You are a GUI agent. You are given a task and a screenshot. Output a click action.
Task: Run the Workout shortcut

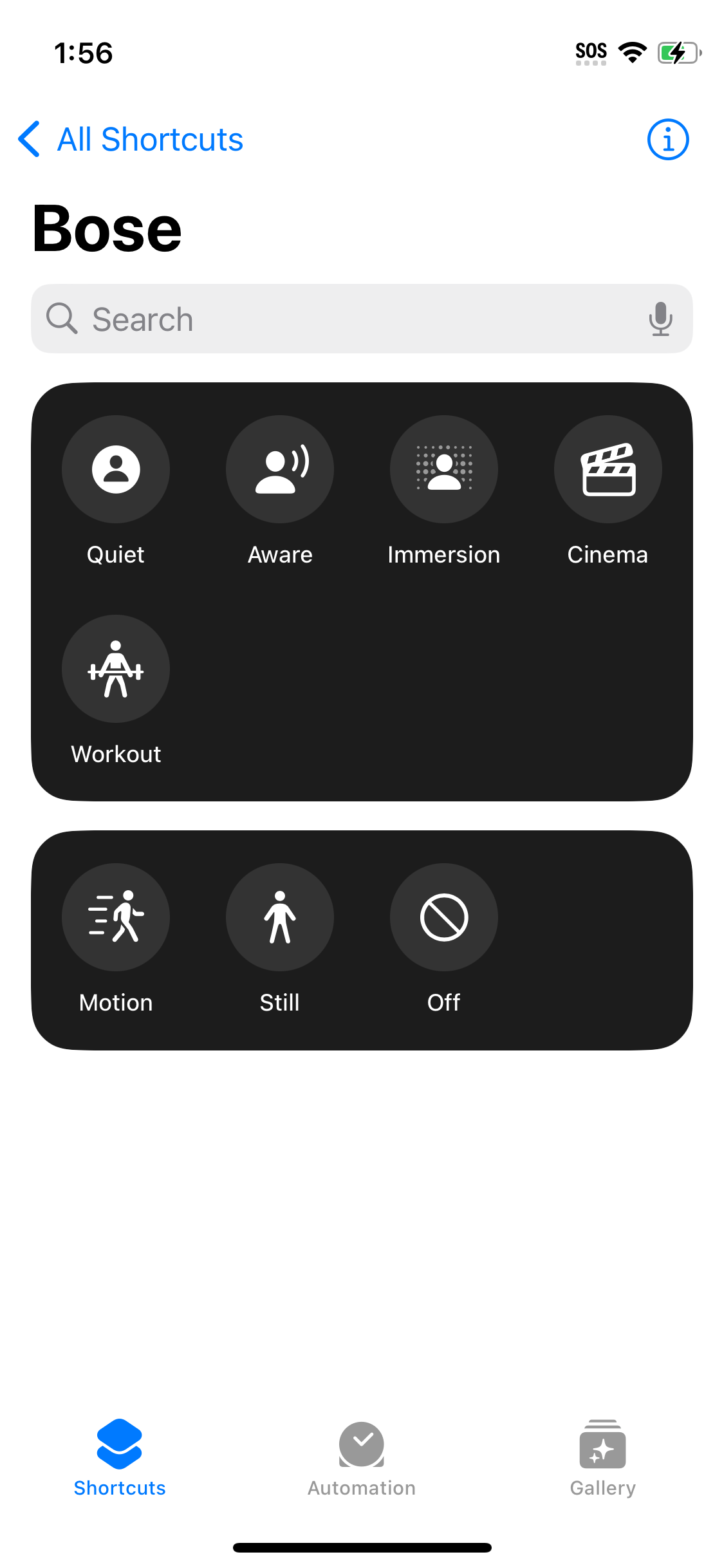click(x=116, y=669)
